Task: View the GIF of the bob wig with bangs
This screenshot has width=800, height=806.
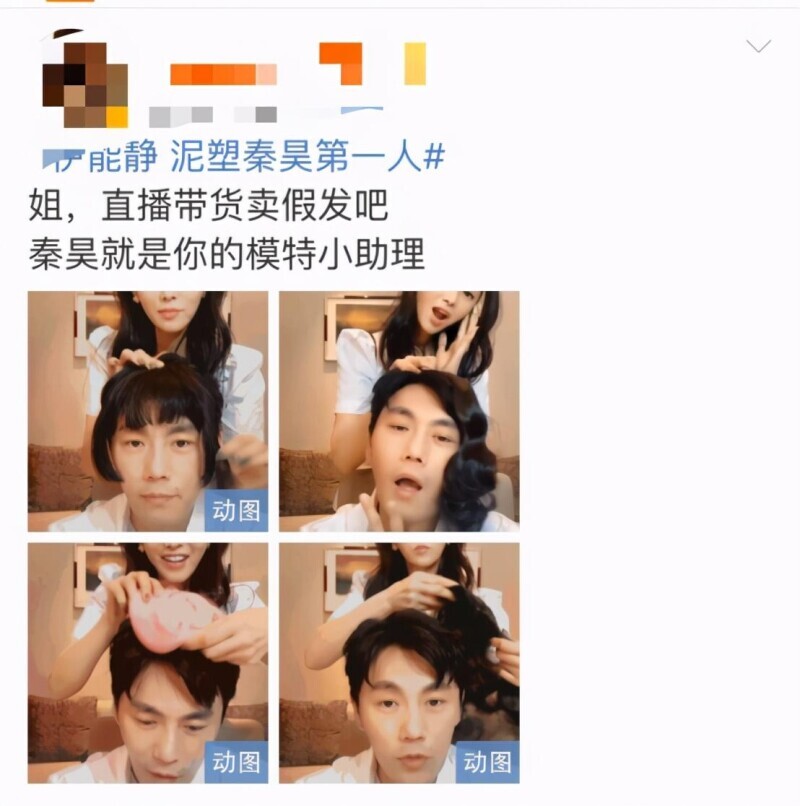Action: click(147, 411)
